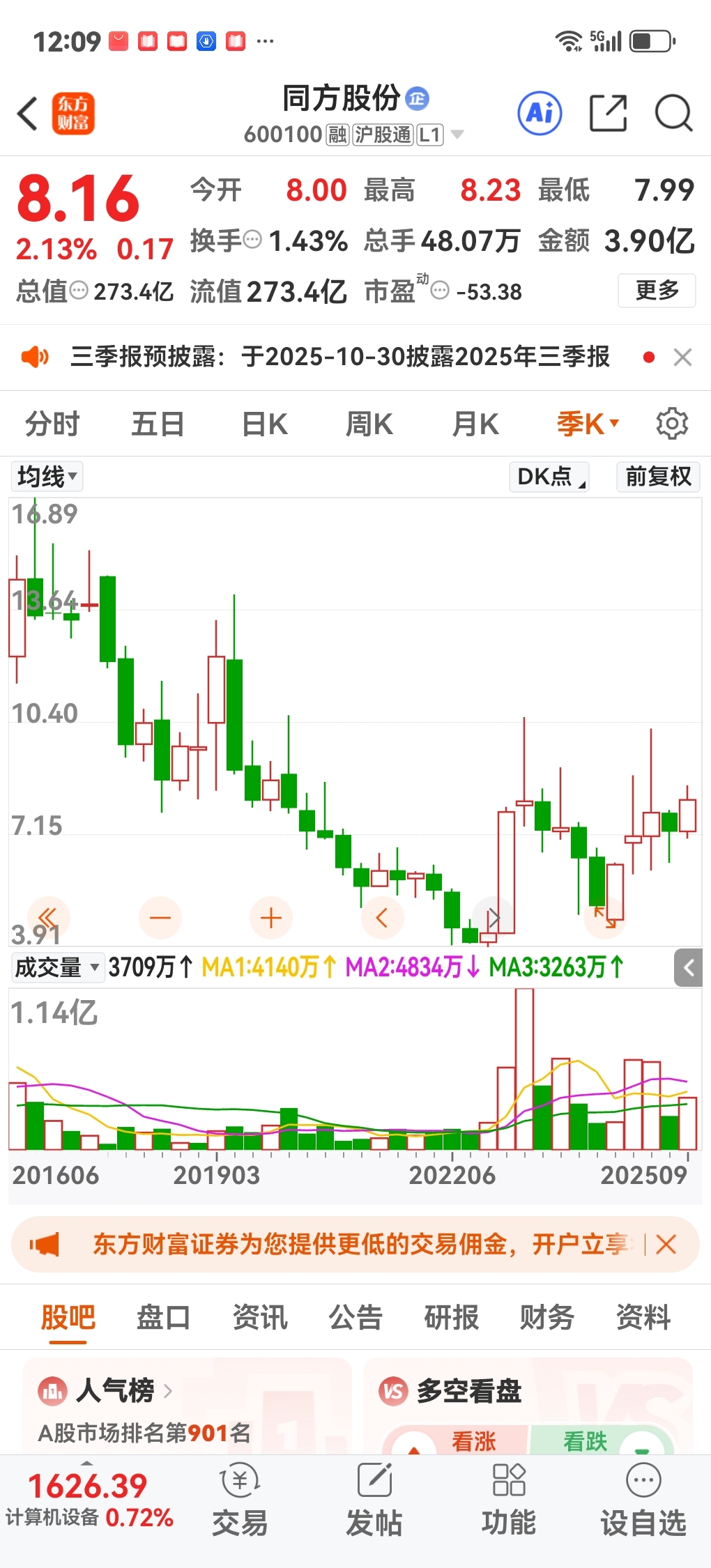Zoom in the chart with plus button

click(x=270, y=918)
